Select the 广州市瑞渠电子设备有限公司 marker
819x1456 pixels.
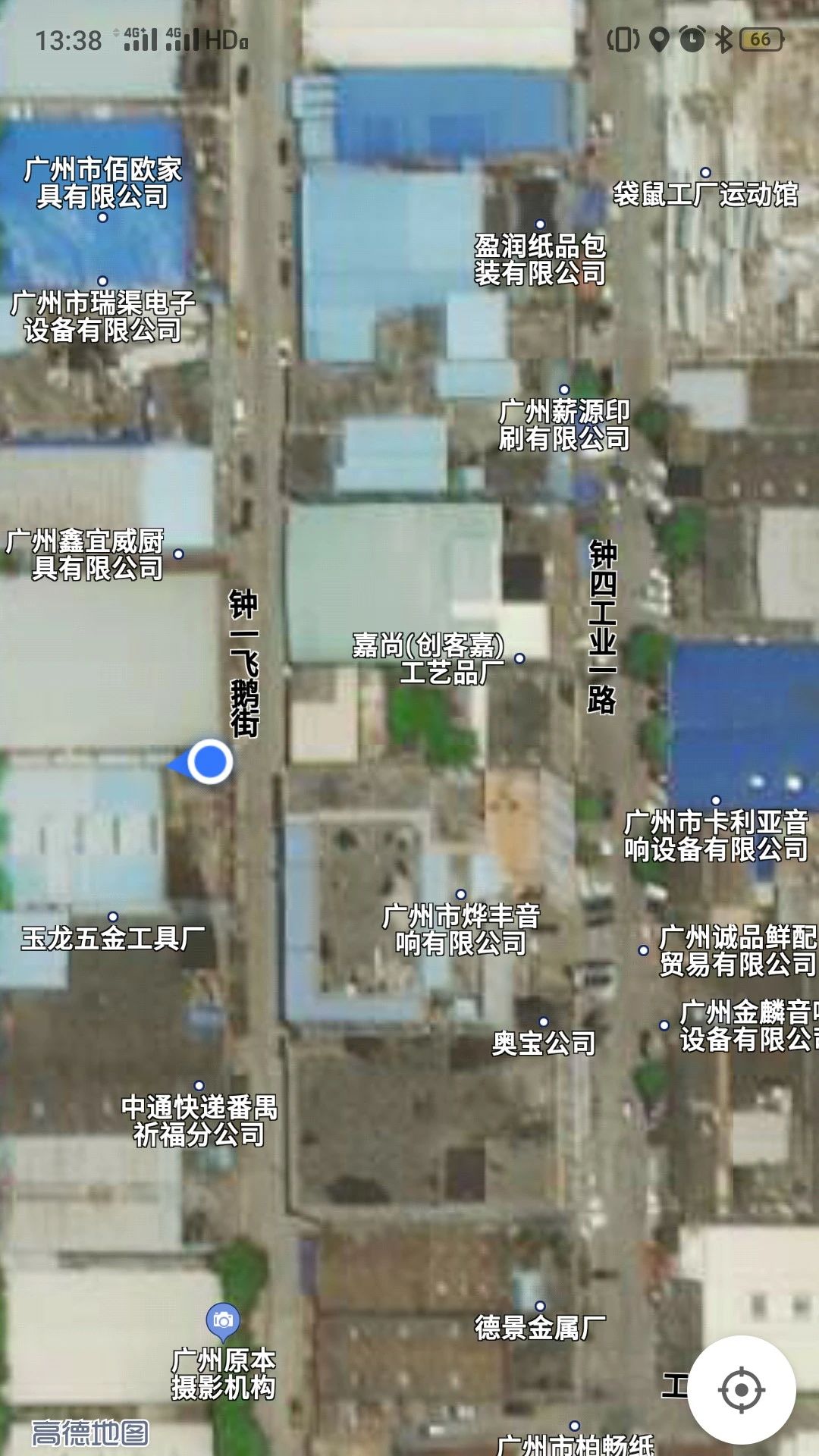[102, 281]
